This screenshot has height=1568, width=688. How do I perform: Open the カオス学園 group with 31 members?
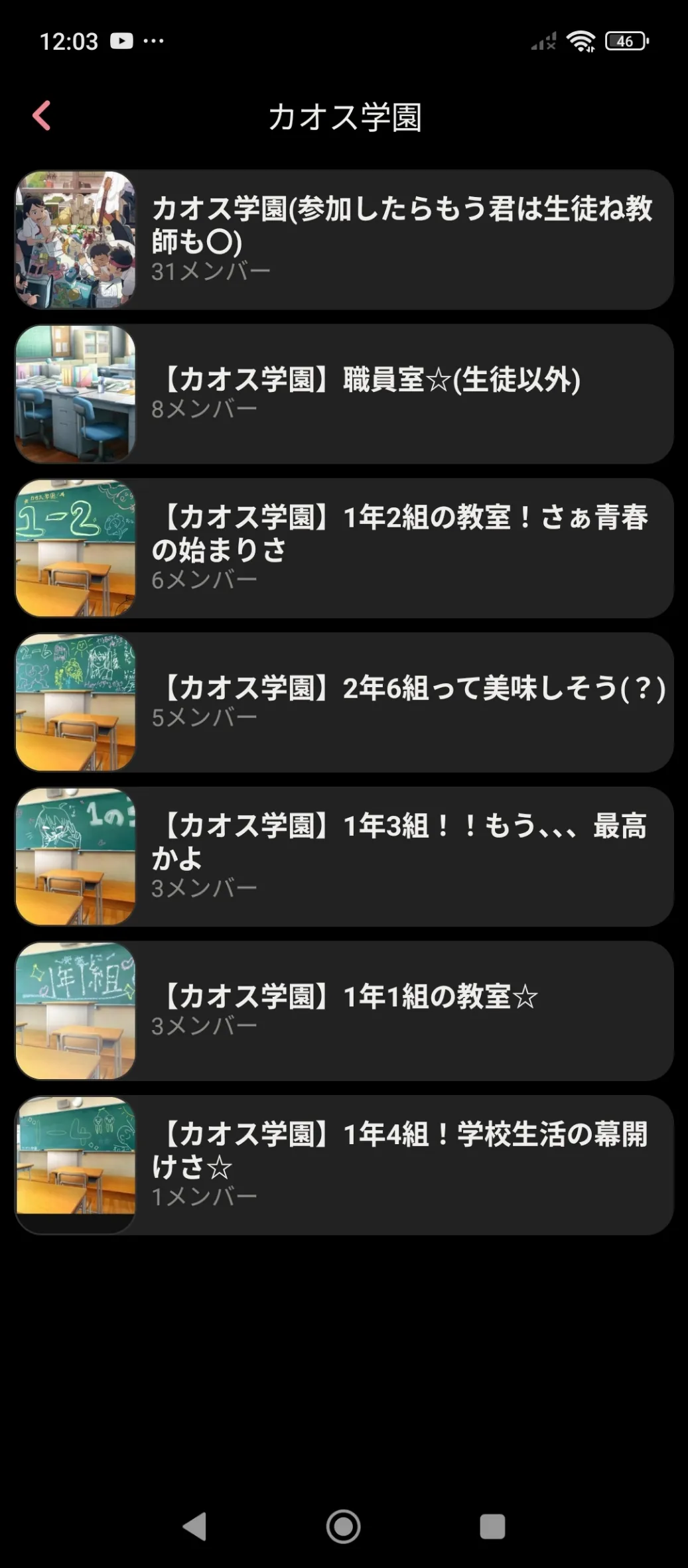(x=344, y=240)
